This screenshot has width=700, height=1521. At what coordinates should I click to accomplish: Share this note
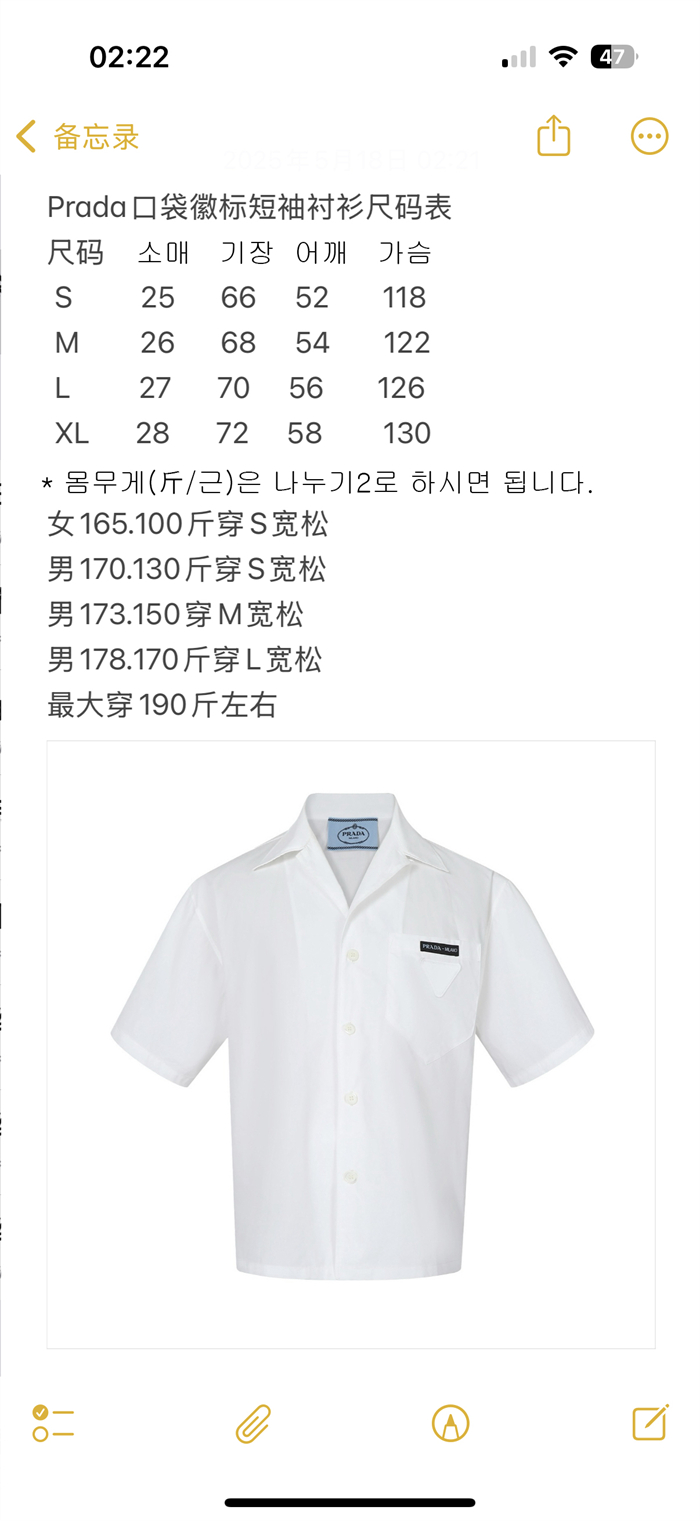[x=553, y=136]
